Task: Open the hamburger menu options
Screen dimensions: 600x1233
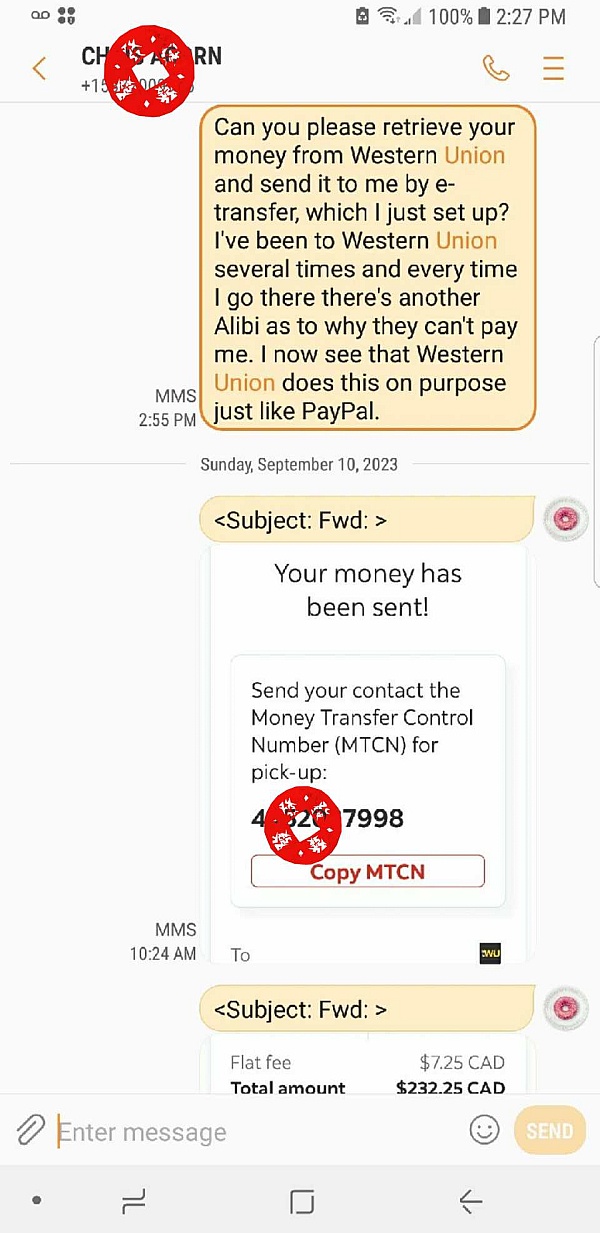Action: (x=553, y=68)
